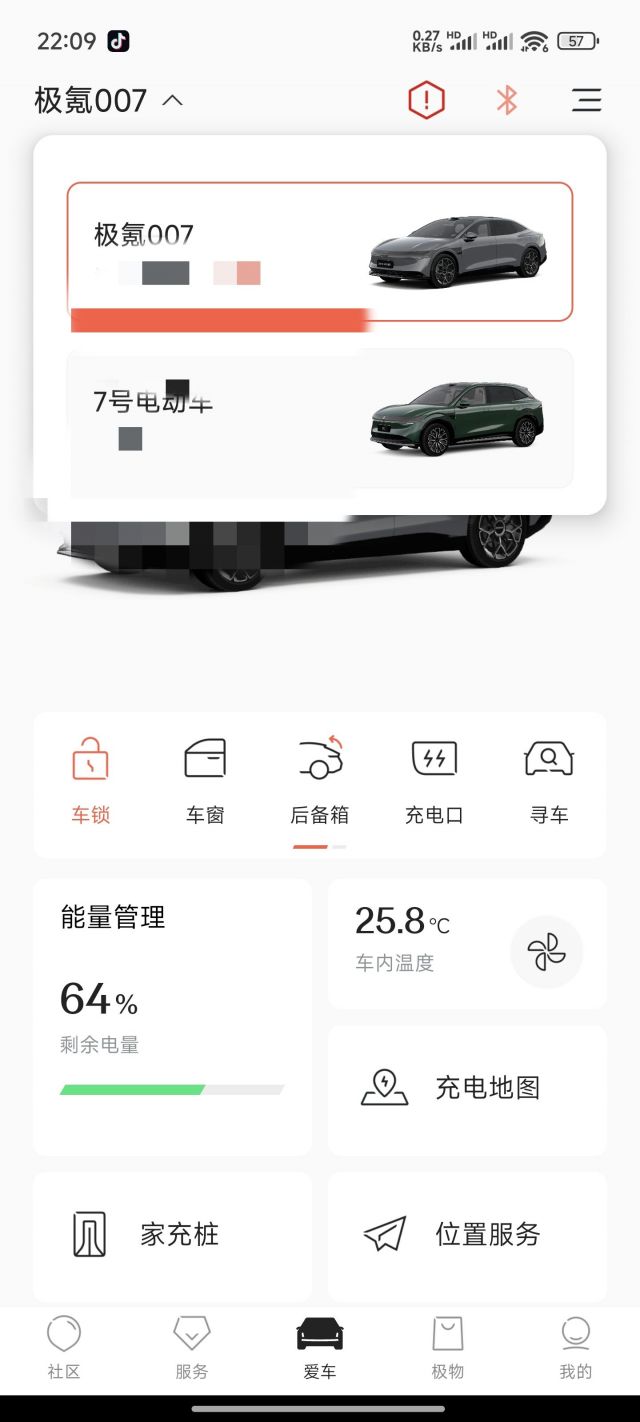The width and height of the screenshot is (640, 1422).
Task: Tap the Bluetooth key icon
Action: pyautogui.click(x=507, y=100)
